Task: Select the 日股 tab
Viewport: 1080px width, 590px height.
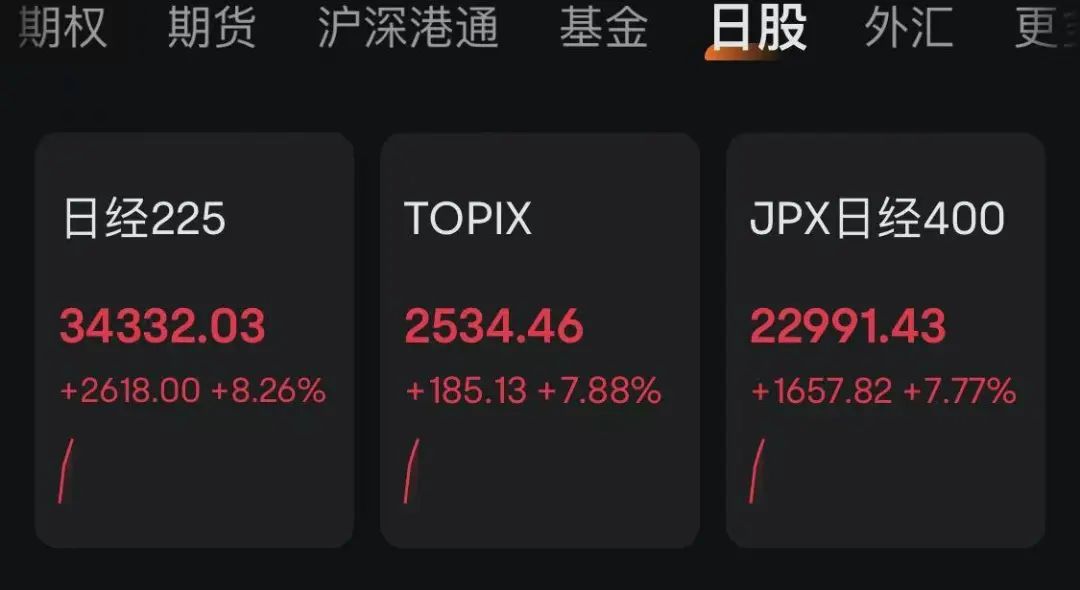Action: 758,27
